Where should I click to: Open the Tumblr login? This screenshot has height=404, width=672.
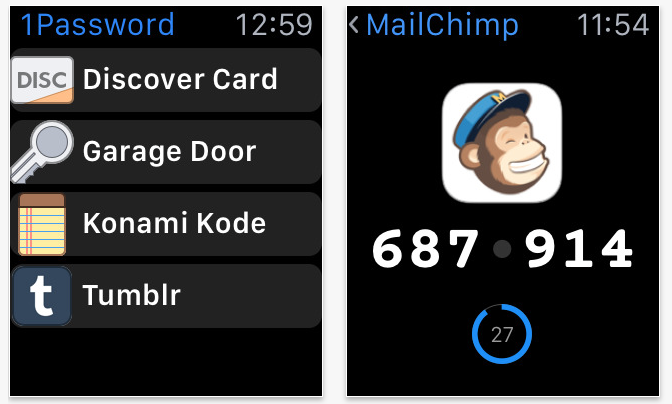pos(166,295)
